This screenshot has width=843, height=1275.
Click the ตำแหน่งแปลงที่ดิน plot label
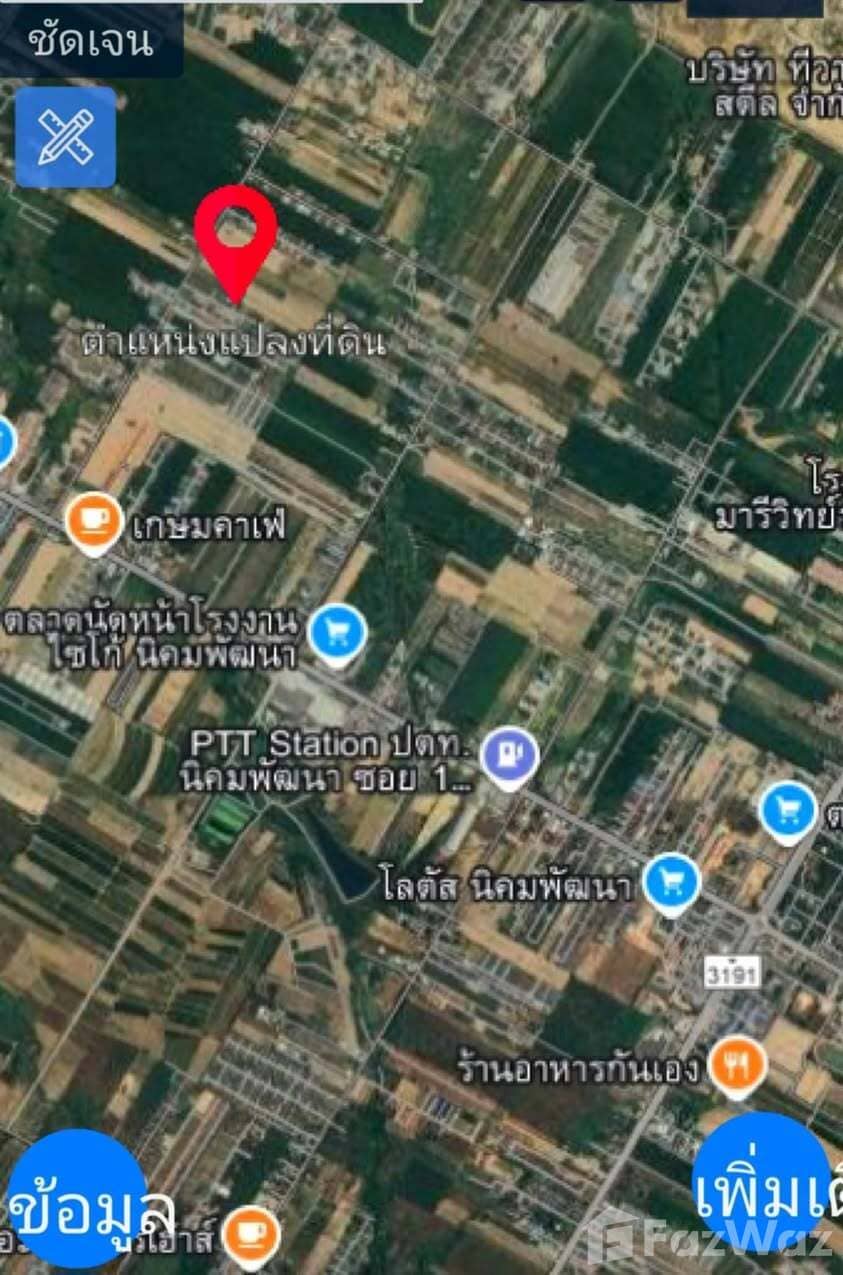[237, 342]
